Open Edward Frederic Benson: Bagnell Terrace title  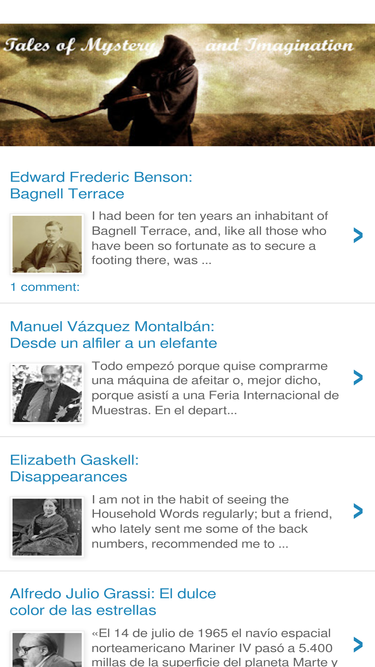click(x=101, y=185)
